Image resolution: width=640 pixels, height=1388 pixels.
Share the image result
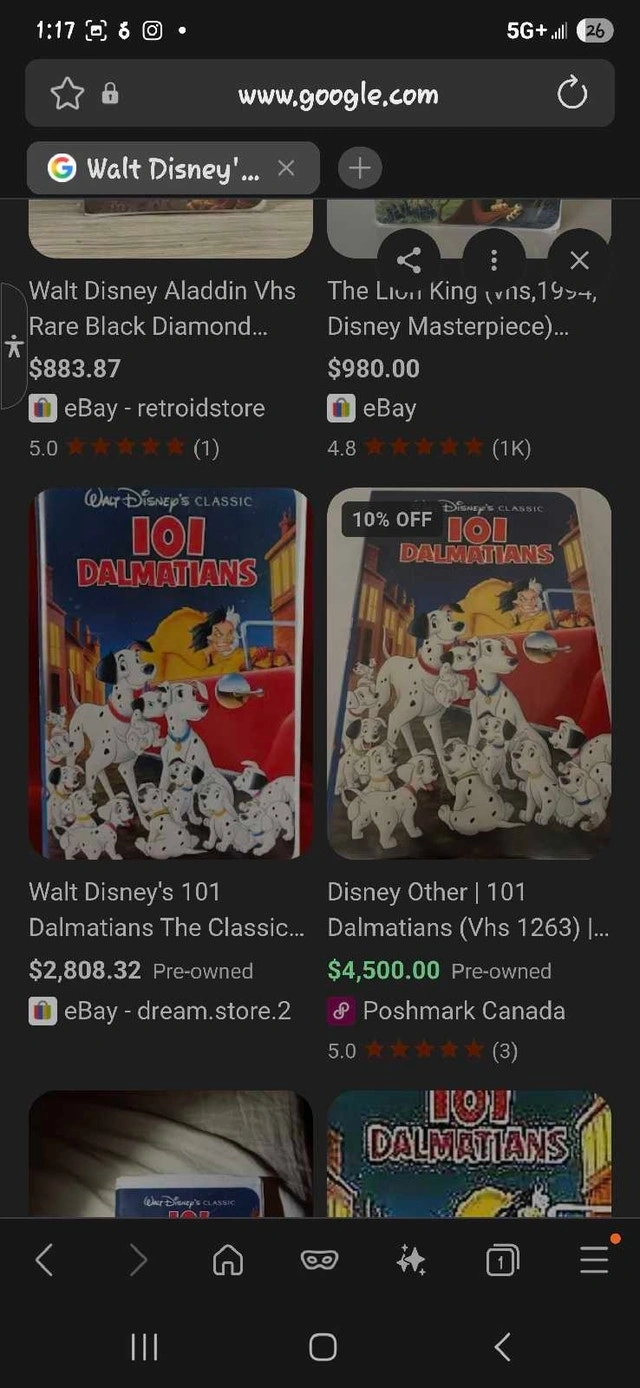tap(409, 261)
